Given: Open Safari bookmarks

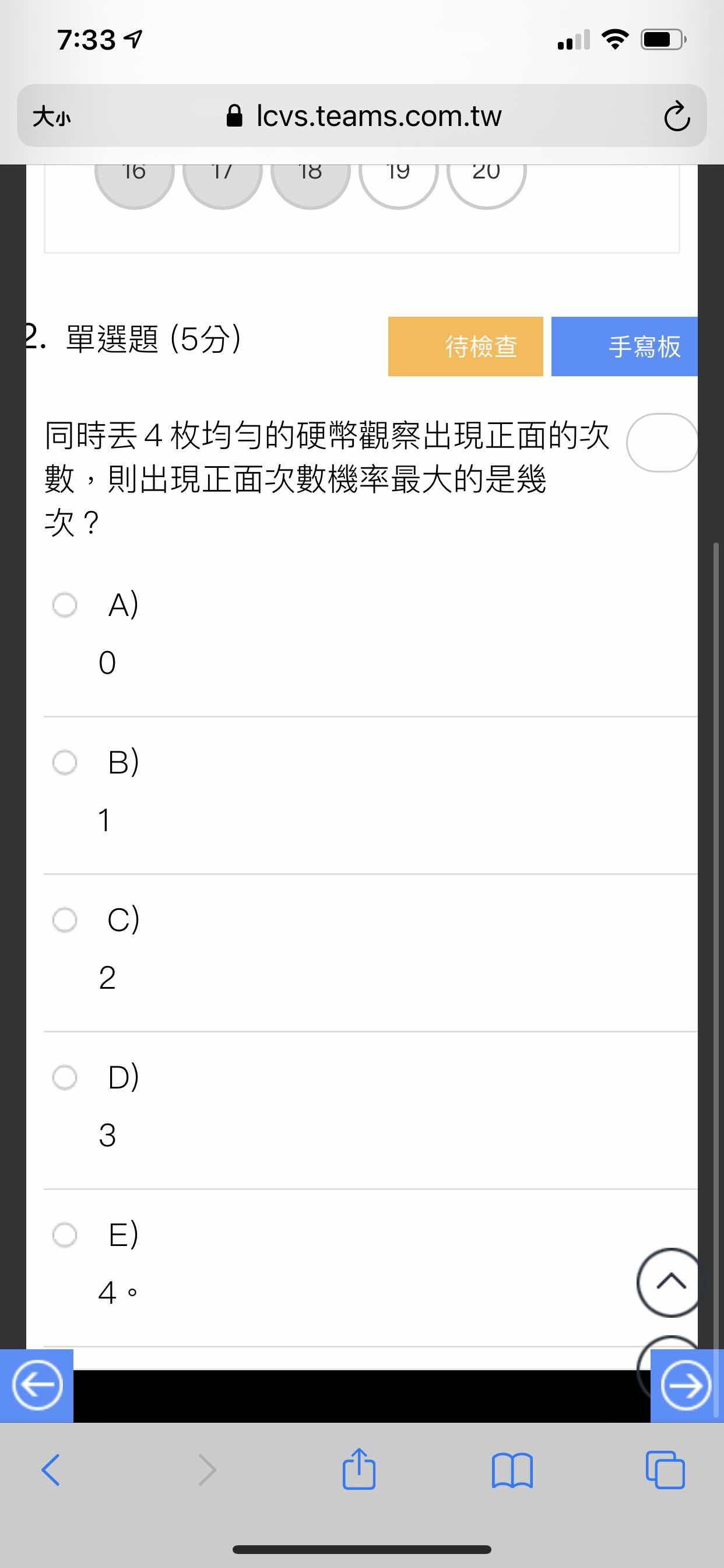Looking at the screenshot, I should (x=512, y=1471).
